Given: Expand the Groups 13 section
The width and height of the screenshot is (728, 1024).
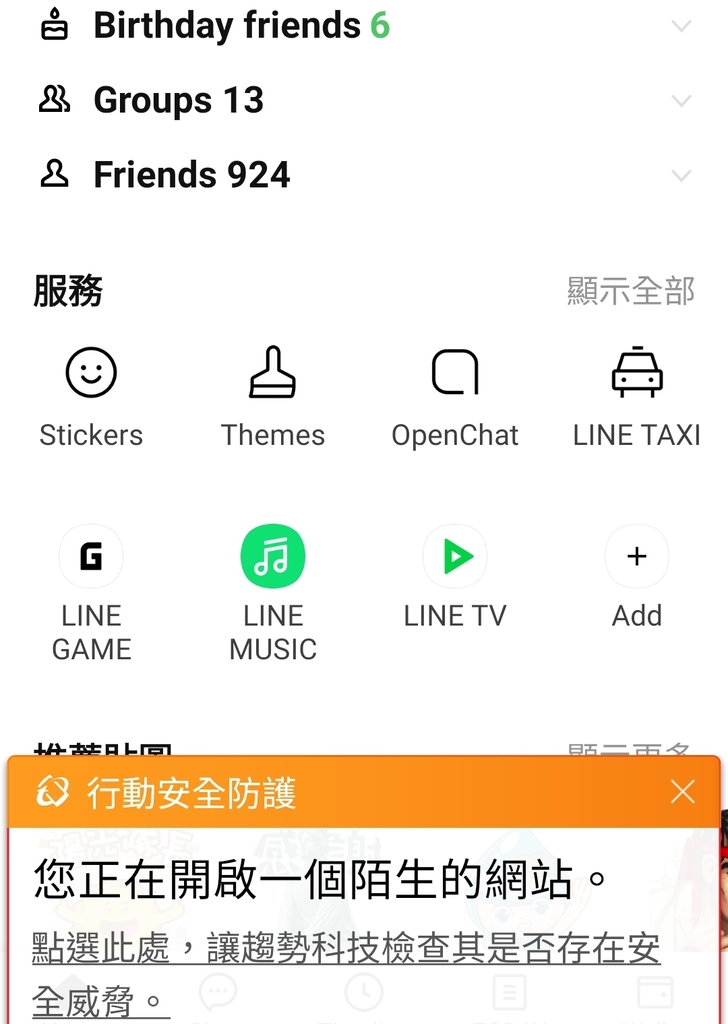Looking at the screenshot, I should [x=681, y=100].
